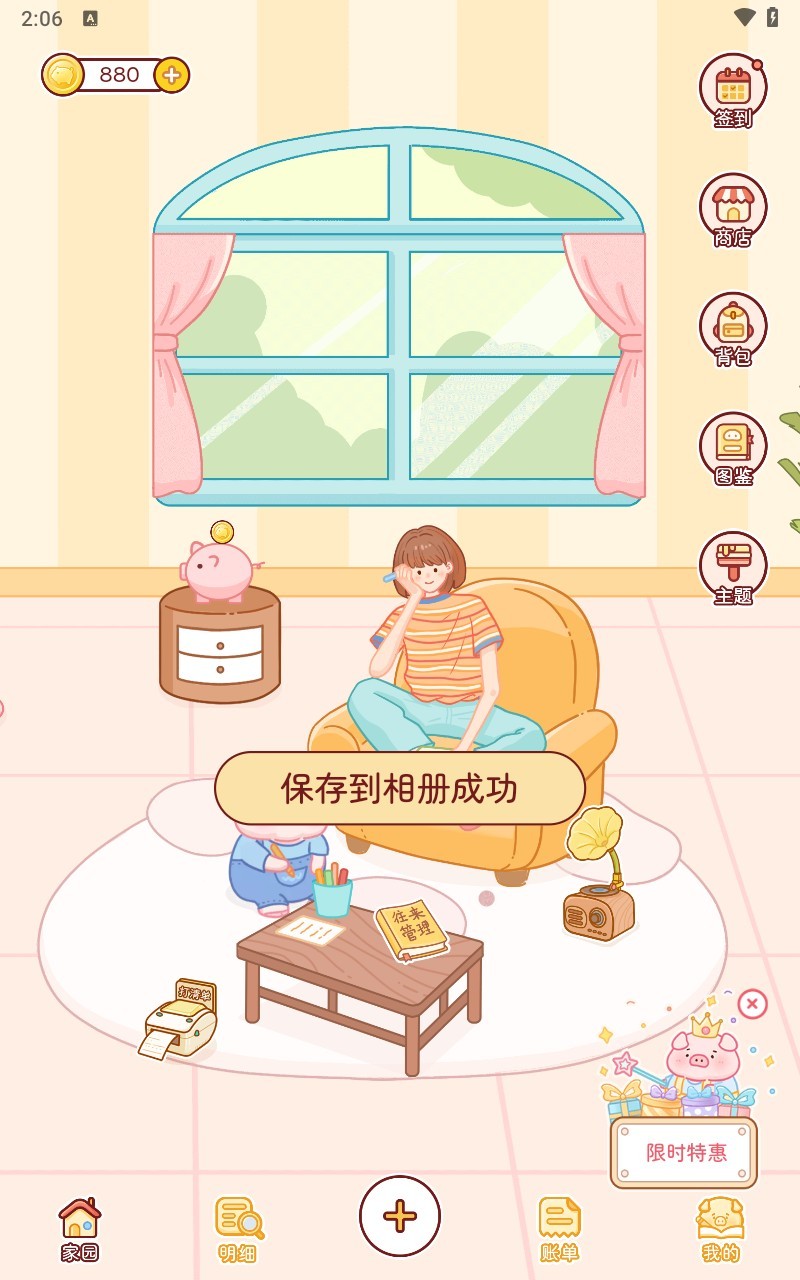
Task: Switch to the 家园 tab
Action: [79, 1229]
